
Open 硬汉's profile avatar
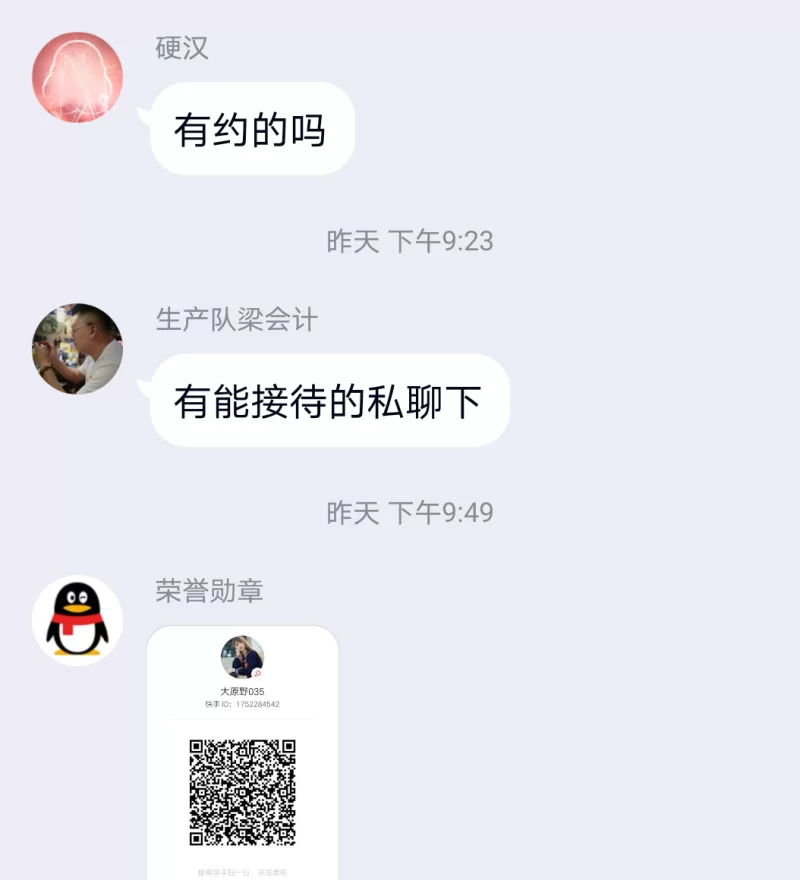pyautogui.click(x=77, y=77)
